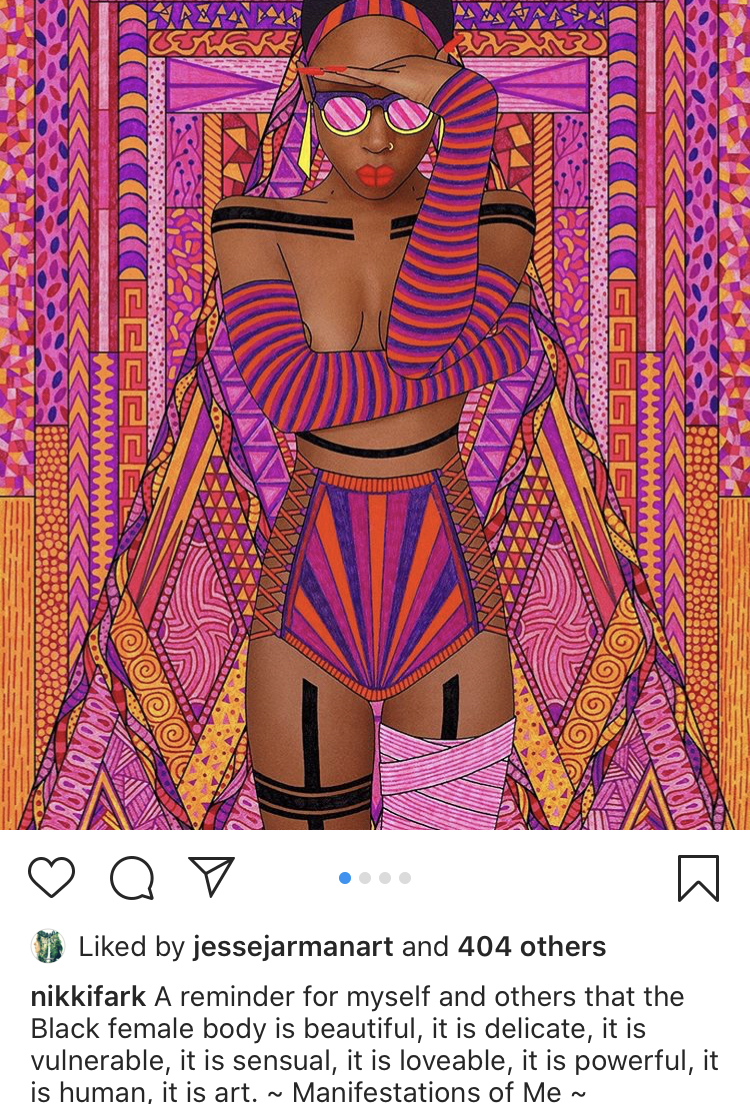Save this post with the bookmark icon
Viewport: 750px width, 1104px height.
698,878
